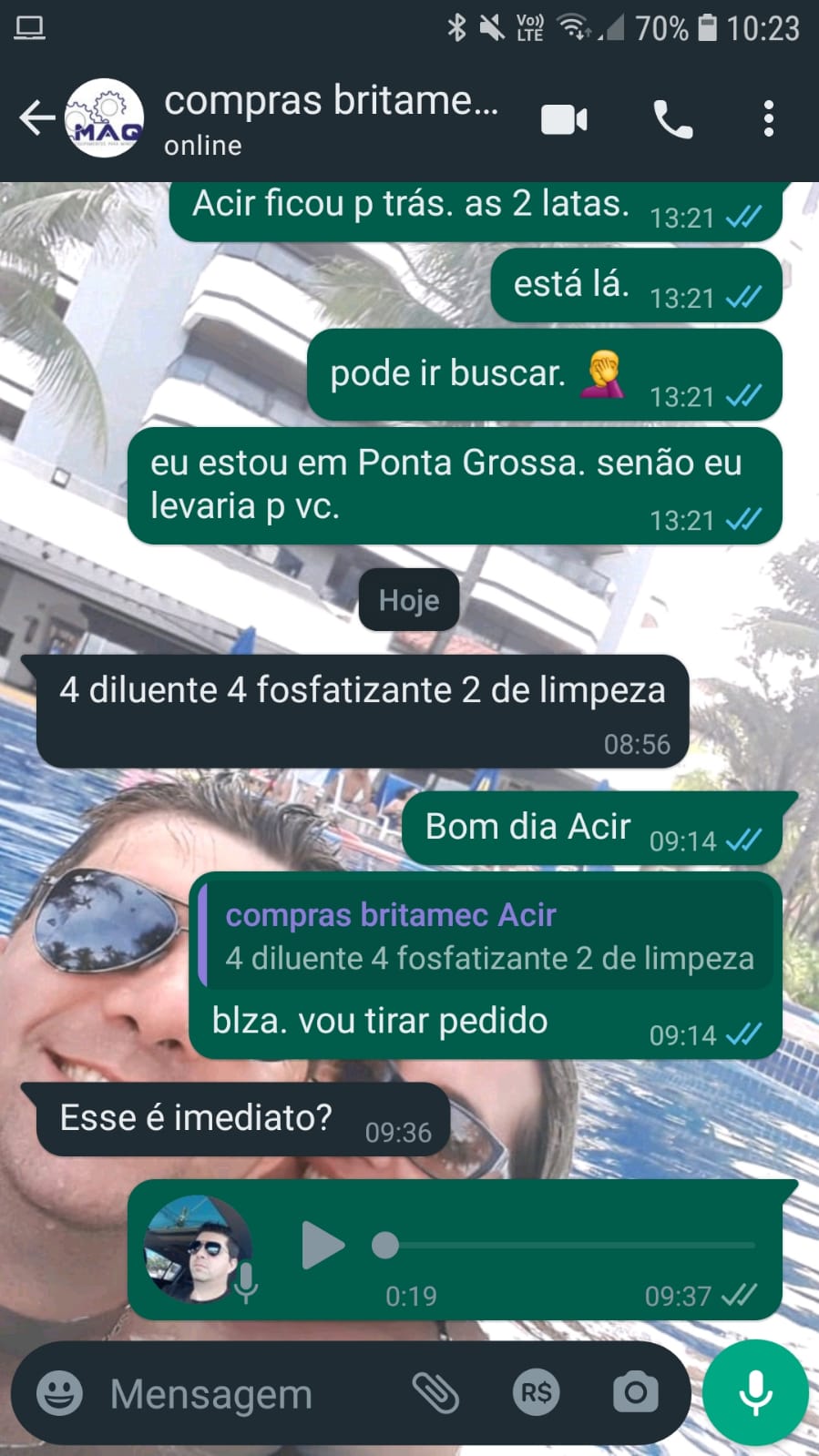Viewport: 819px width, 1456px height.
Task: Focus the Mensagem text field
Action: [246, 1393]
